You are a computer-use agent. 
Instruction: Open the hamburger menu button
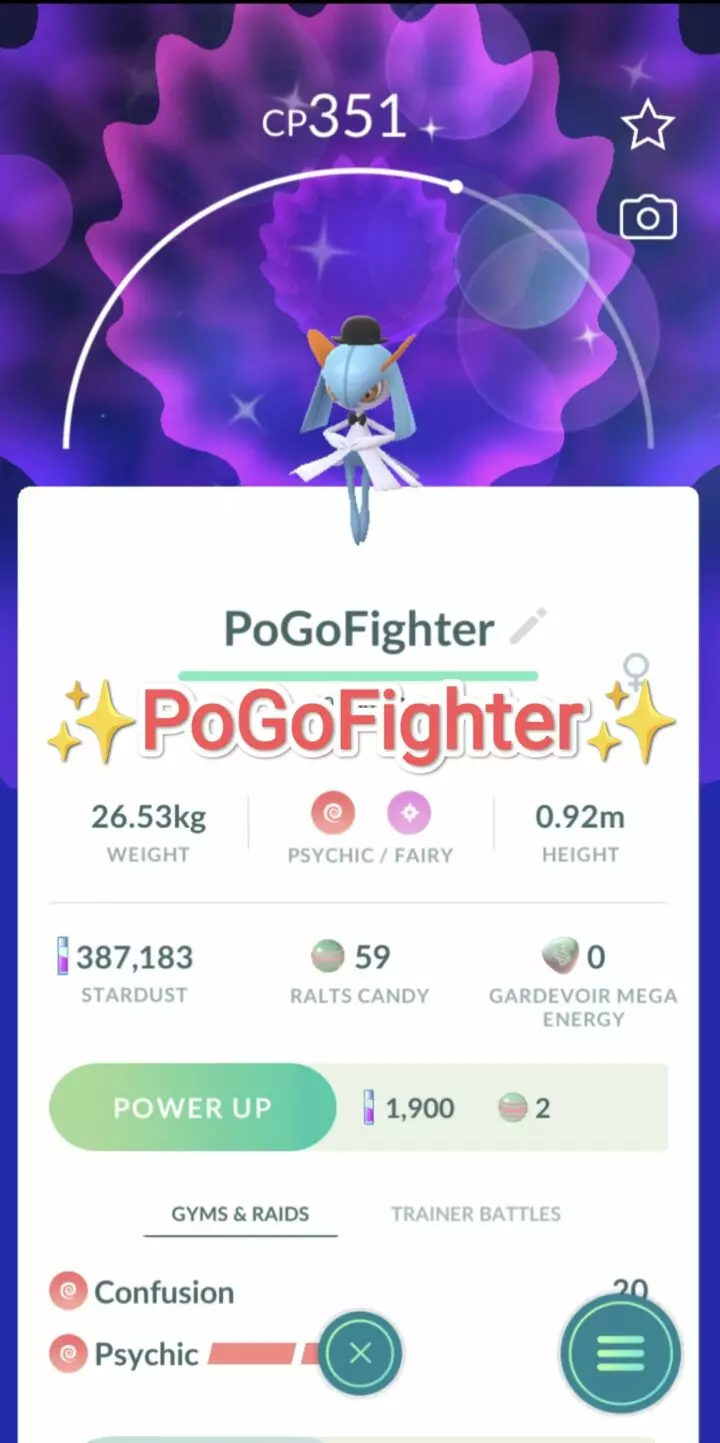click(x=621, y=1354)
